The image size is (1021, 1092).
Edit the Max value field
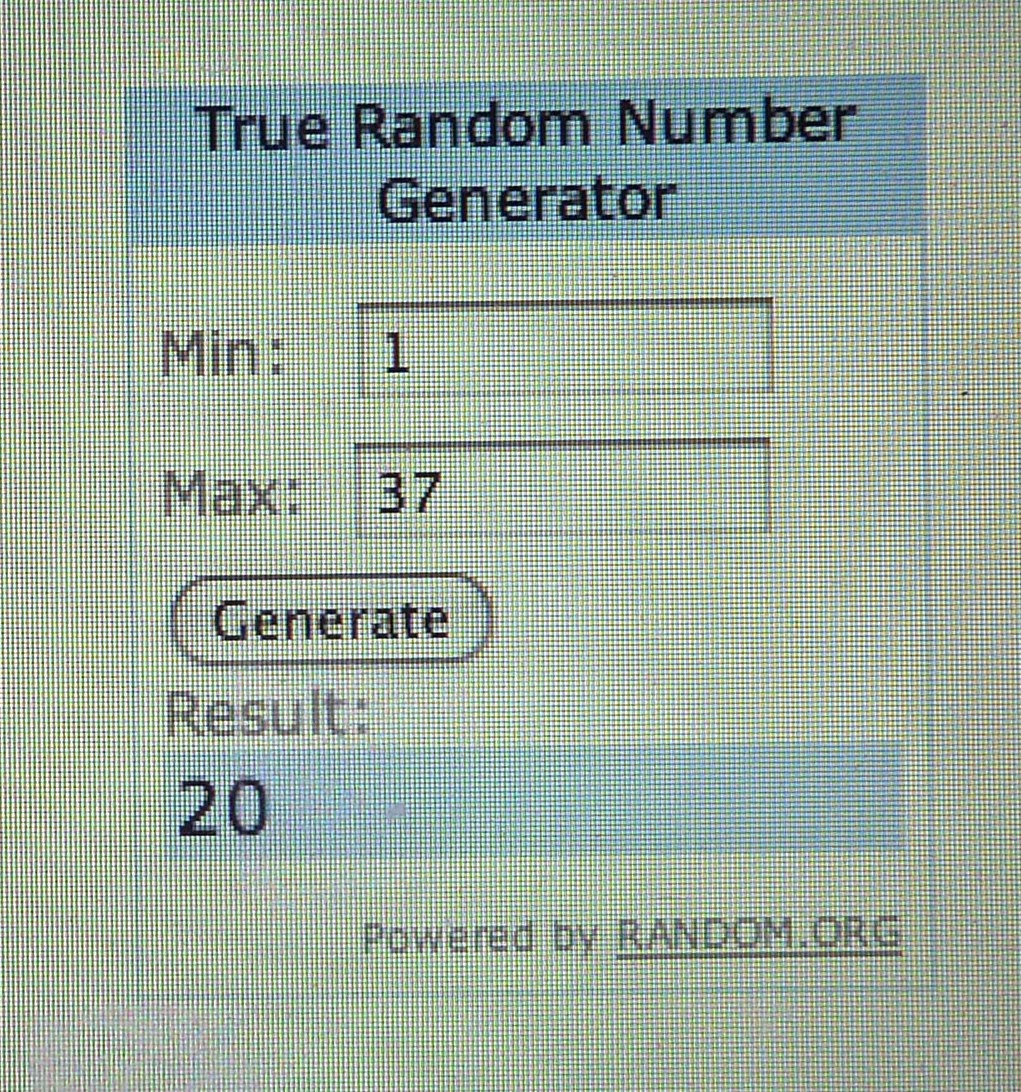[x=562, y=489]
